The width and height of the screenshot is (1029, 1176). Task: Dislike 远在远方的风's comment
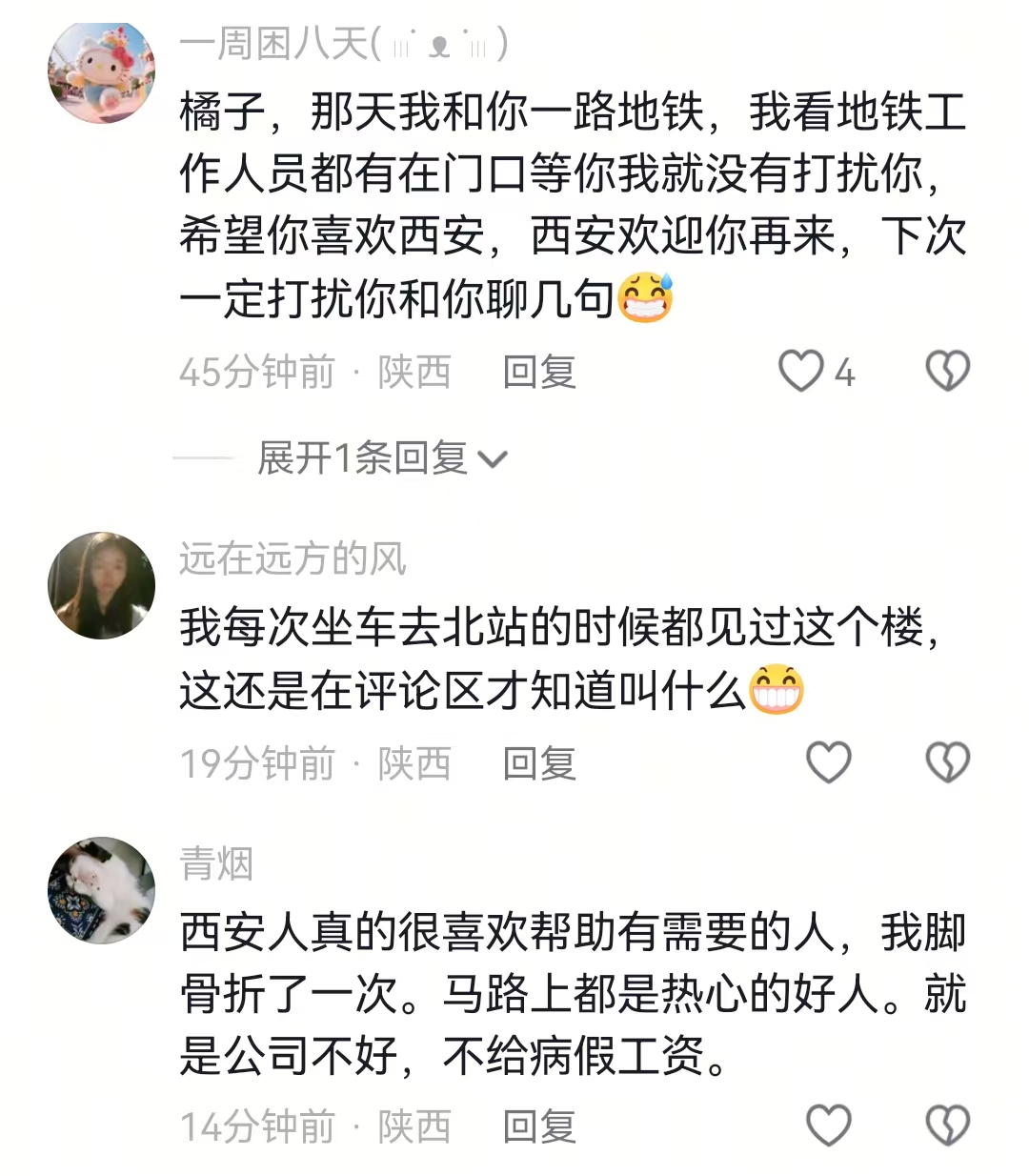point(947,762)
